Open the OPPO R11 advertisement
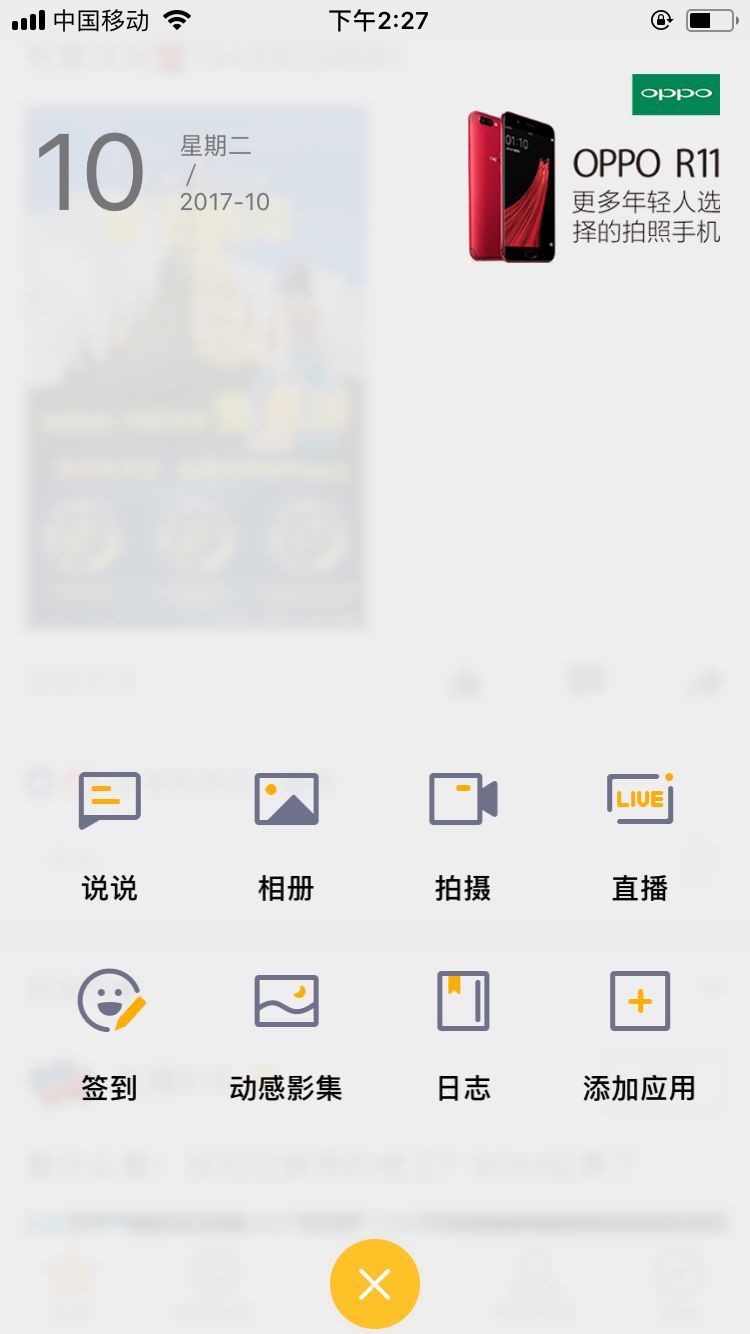 pos(595,170)
